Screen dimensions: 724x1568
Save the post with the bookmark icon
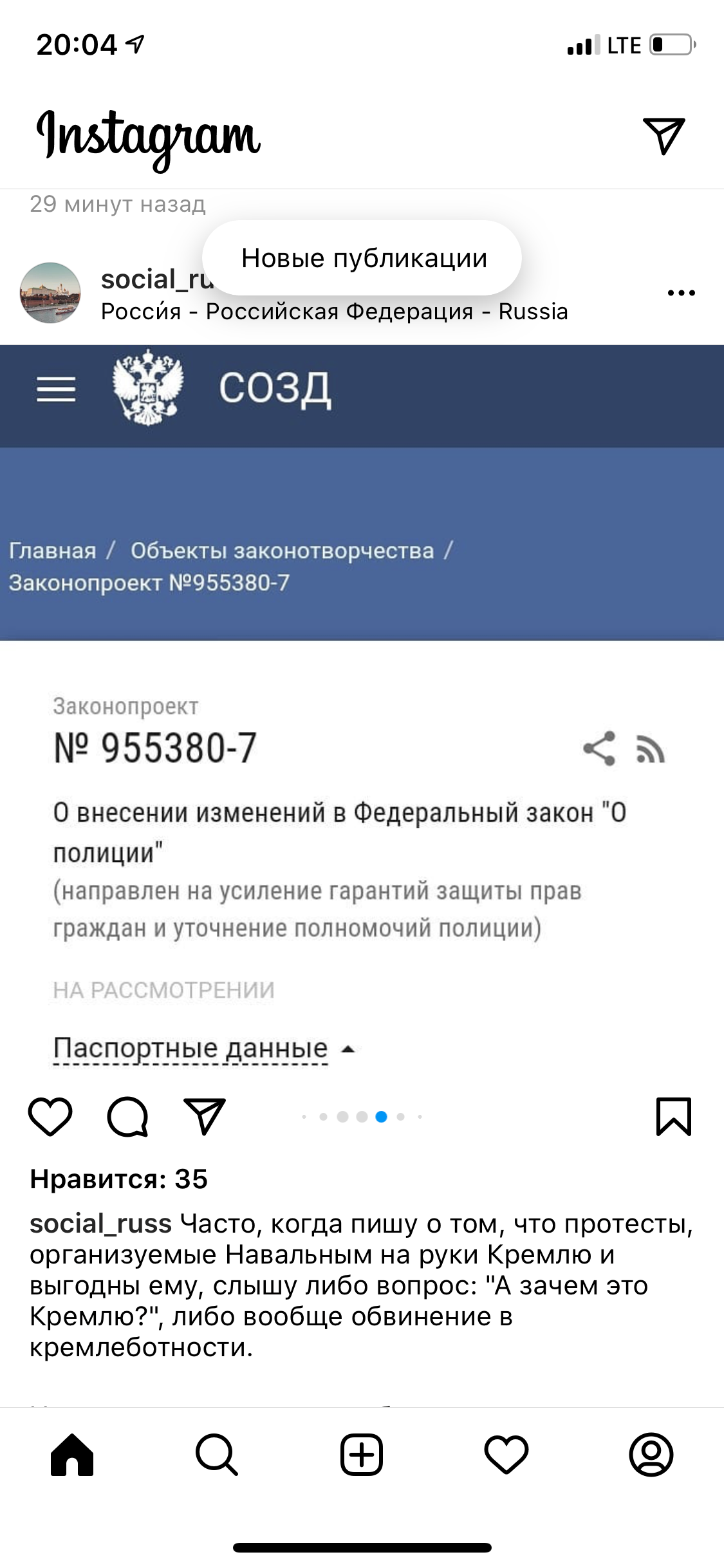(673, 1117)
